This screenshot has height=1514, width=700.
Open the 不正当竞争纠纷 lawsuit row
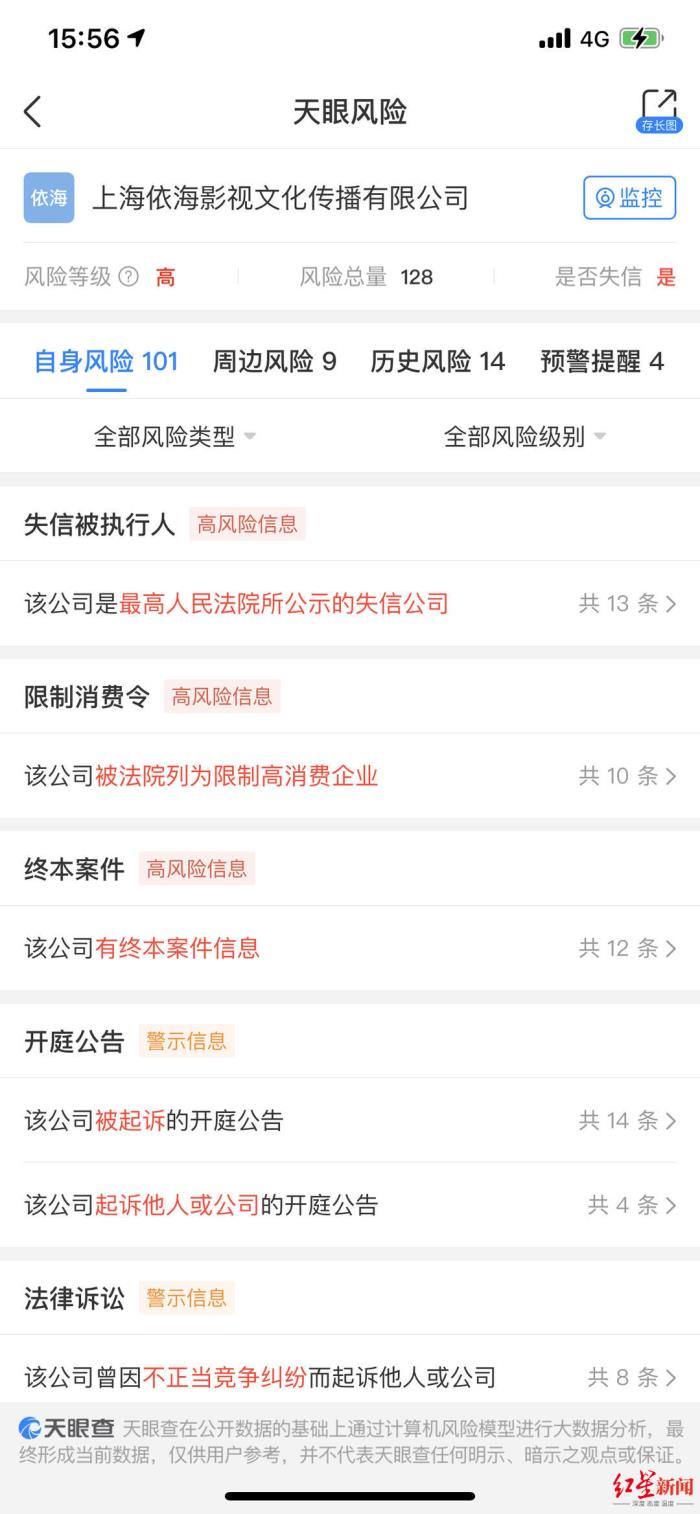[350, 1377]
